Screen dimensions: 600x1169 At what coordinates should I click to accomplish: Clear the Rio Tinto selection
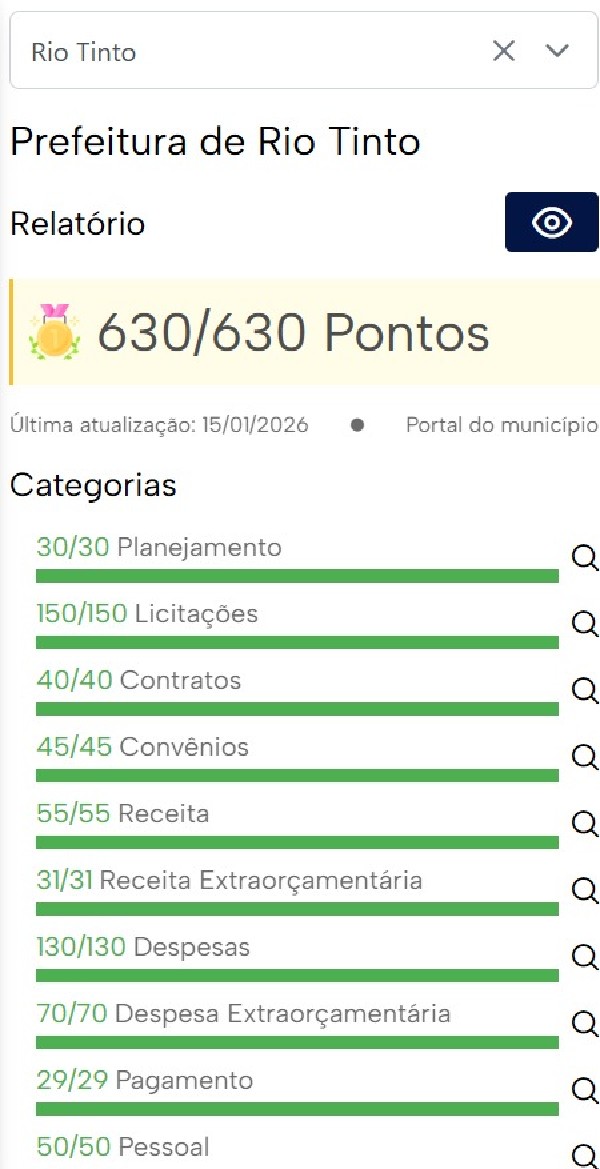click(504, 51)
